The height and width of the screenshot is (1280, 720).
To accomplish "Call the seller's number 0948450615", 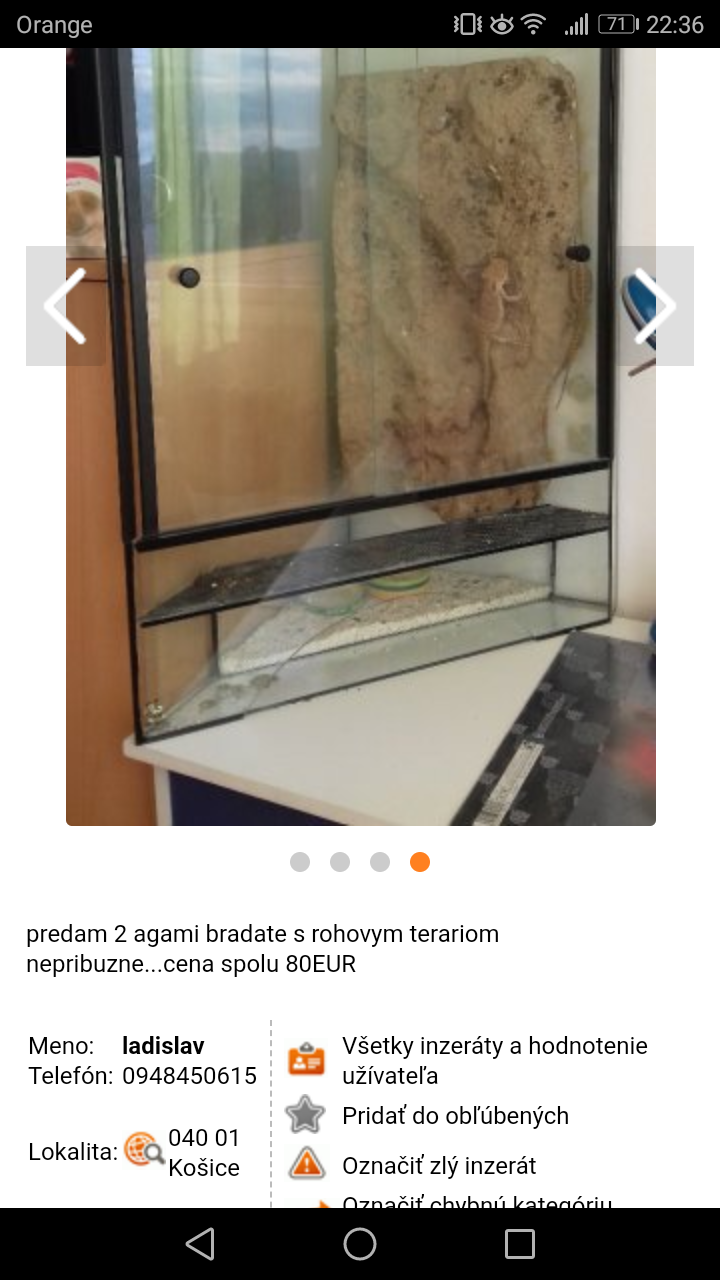I will tap(189, 1076).
